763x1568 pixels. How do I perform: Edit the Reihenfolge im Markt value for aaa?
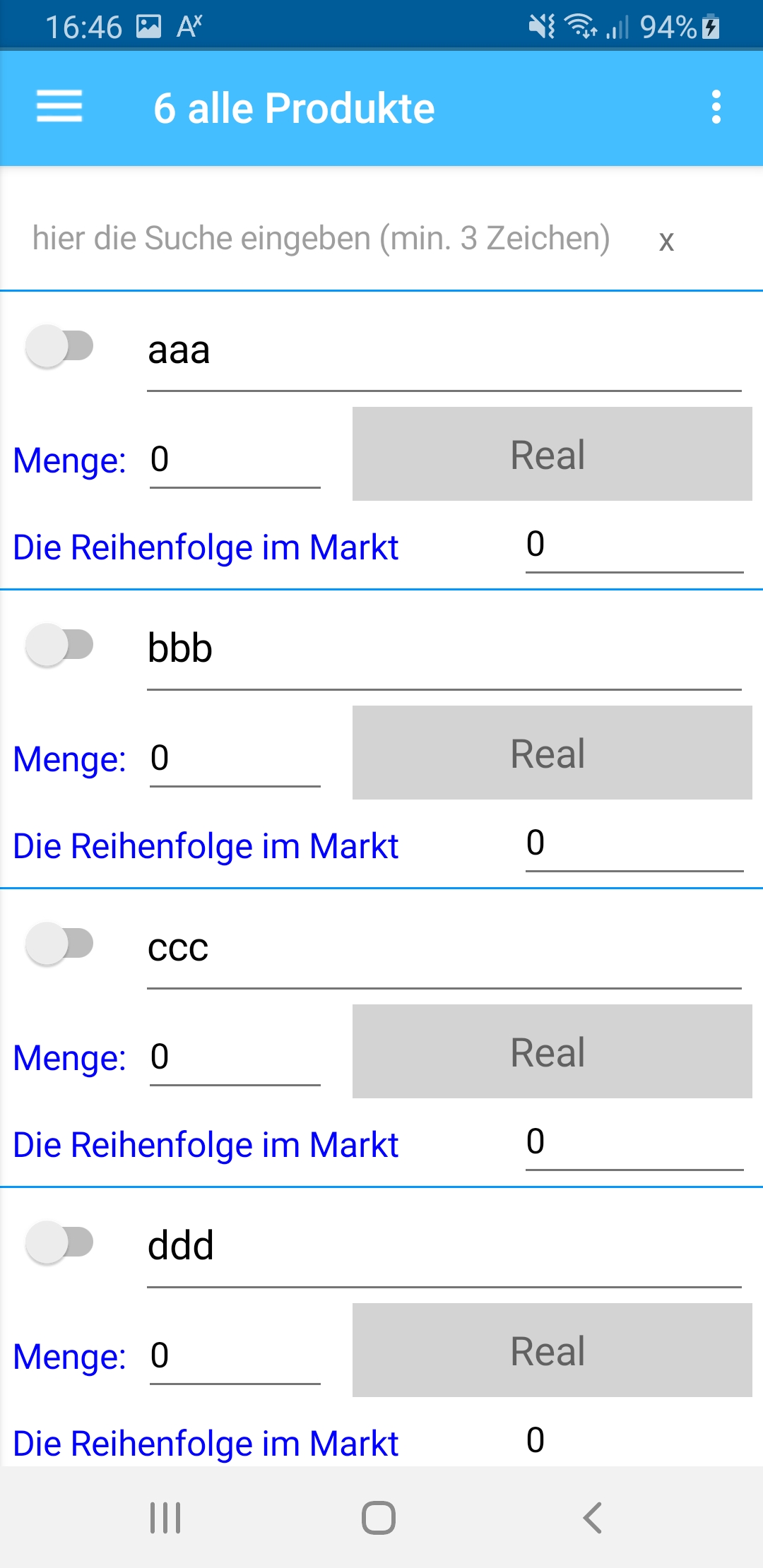[634, 545]
